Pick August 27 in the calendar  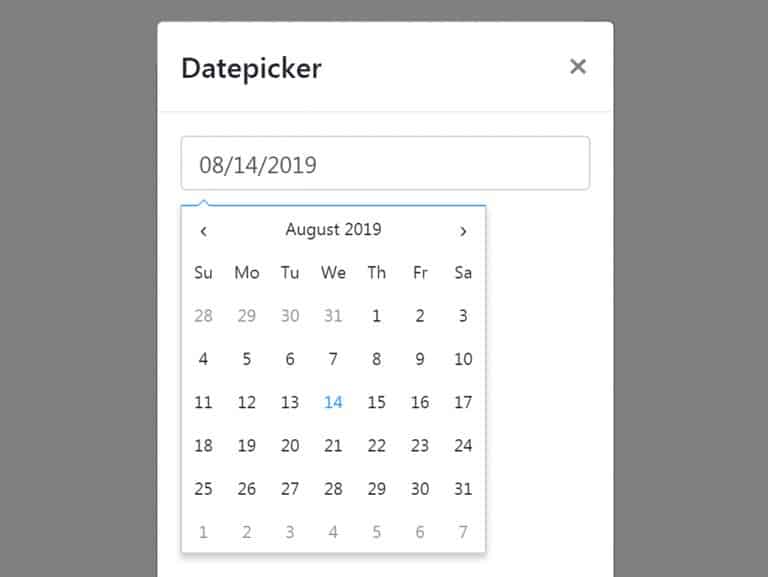coord(290,489)
